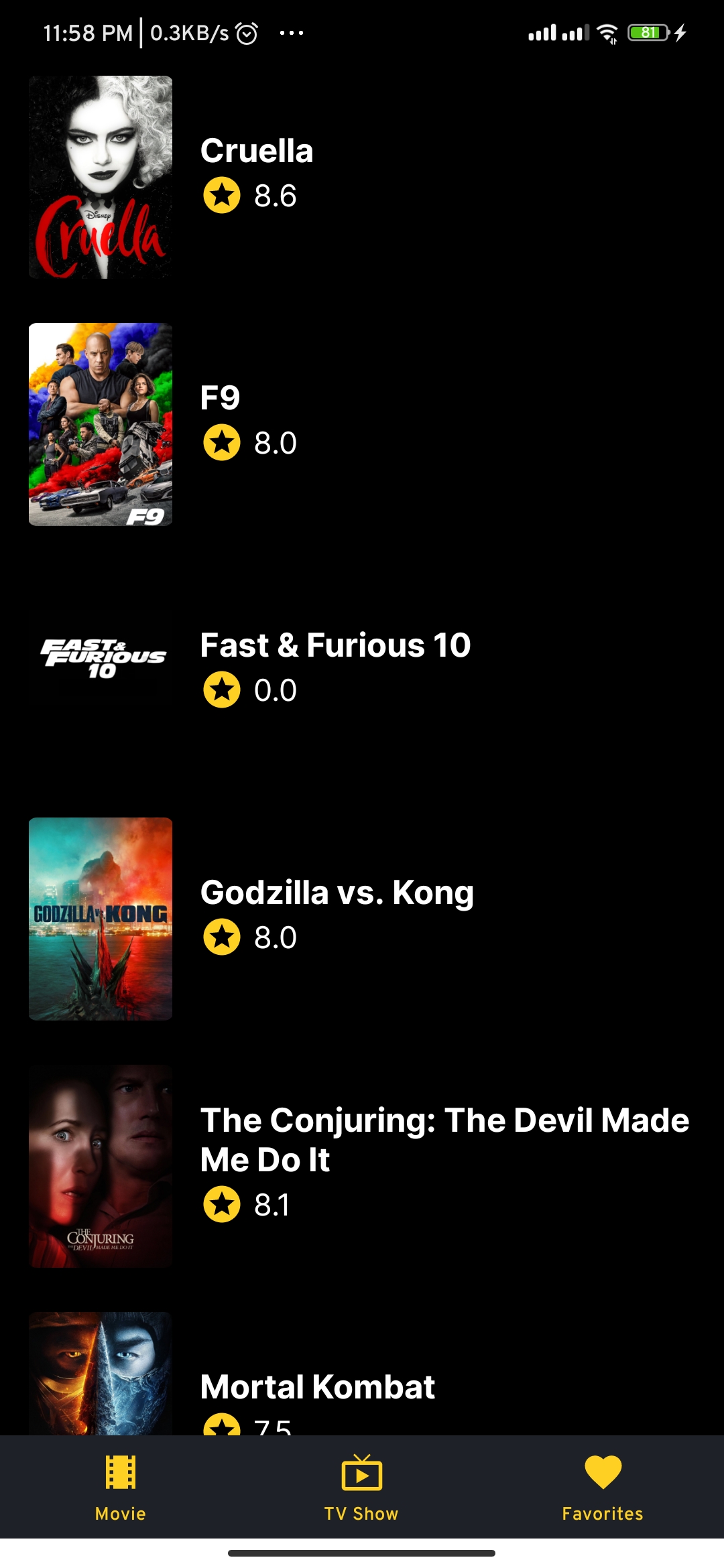Switch to the TV Show tab

(361, 1486)
